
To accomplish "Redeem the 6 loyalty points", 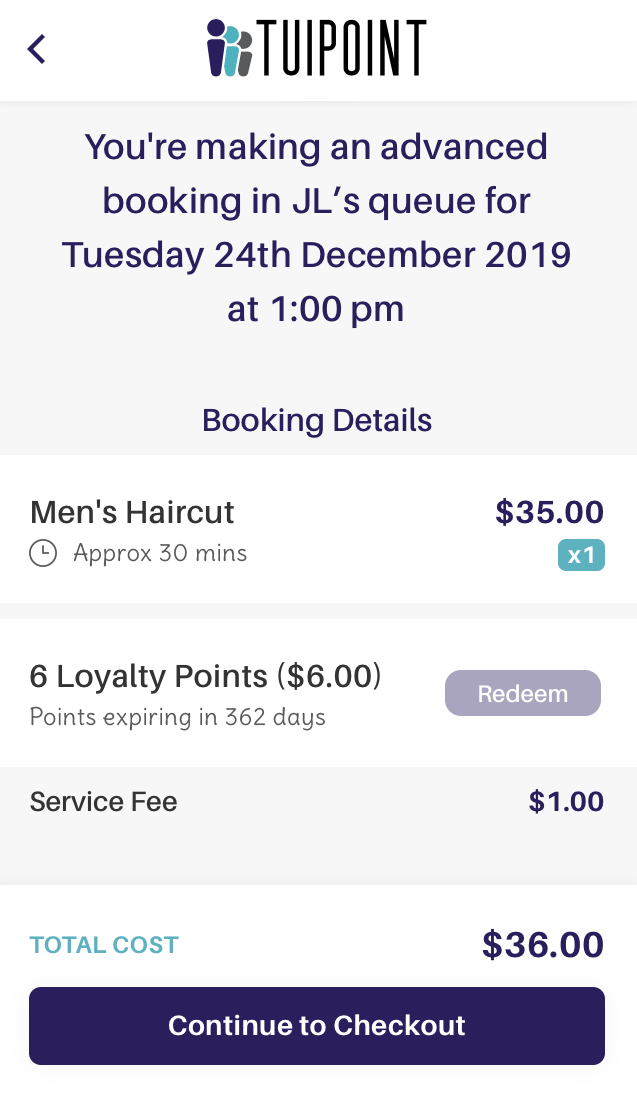I will point(522,693).
